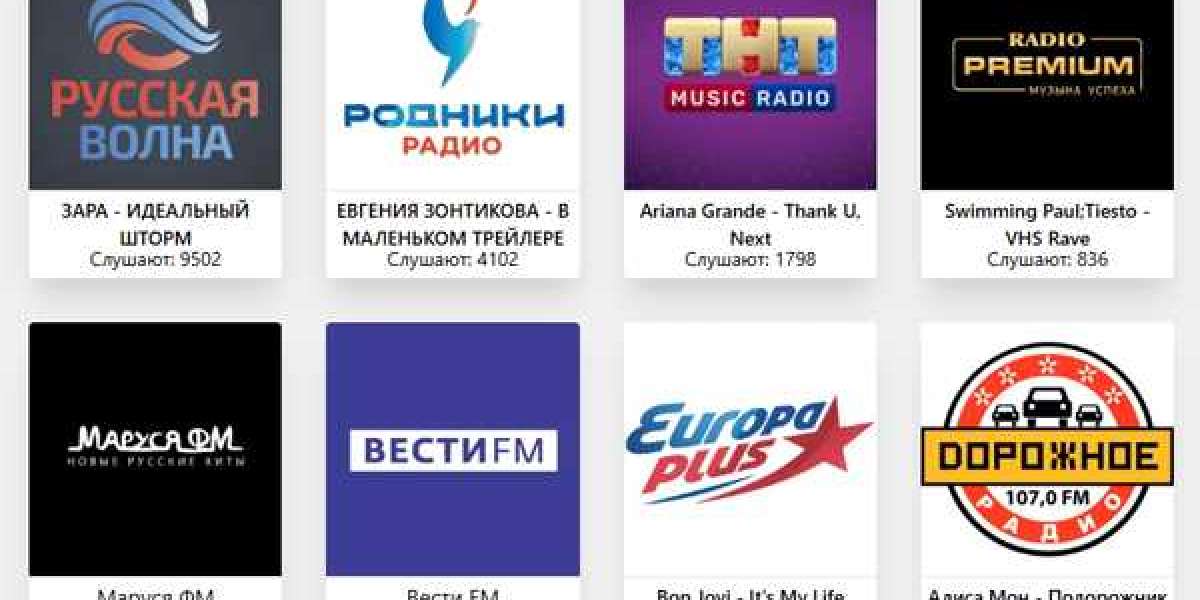The height and width of the screenshot is (600, 1200).
Task: Play the Родники Радио station
Action: click(452, 100)
